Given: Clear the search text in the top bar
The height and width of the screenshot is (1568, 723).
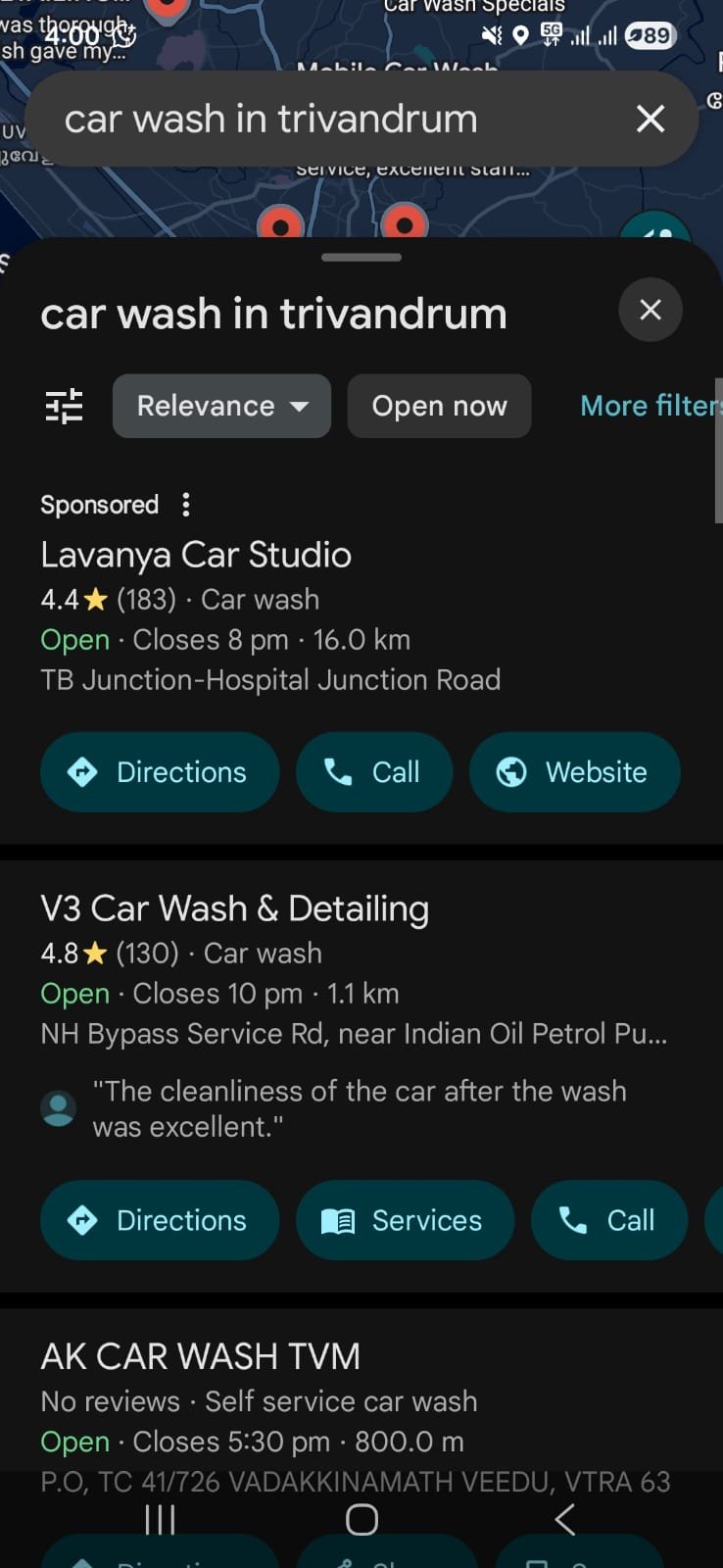Looking at the screenshot, I should point(651,120).
